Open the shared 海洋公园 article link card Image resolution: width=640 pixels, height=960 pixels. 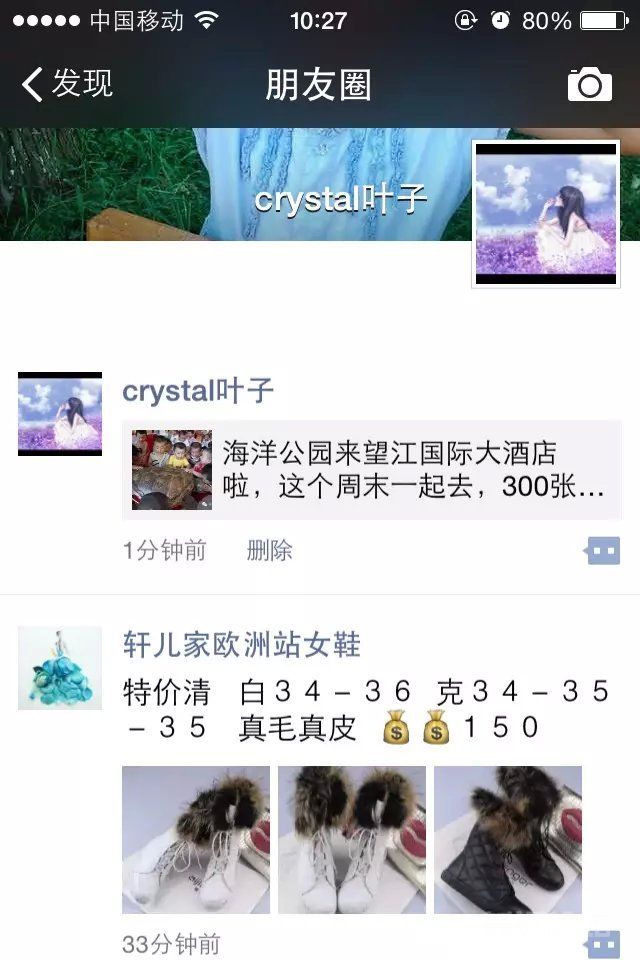[x=372, y=470]
